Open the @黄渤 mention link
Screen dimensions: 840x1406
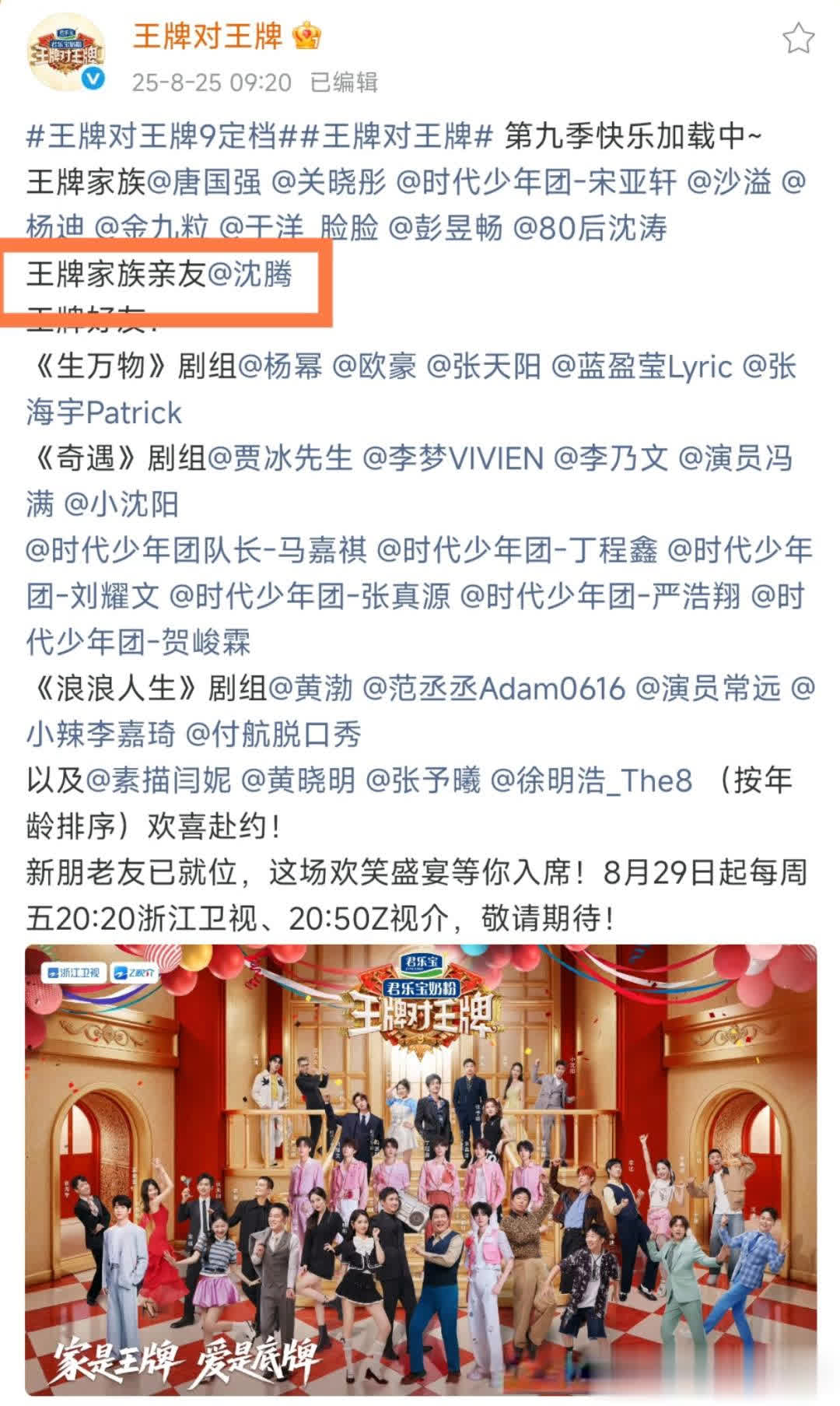(x=310, y=689)
